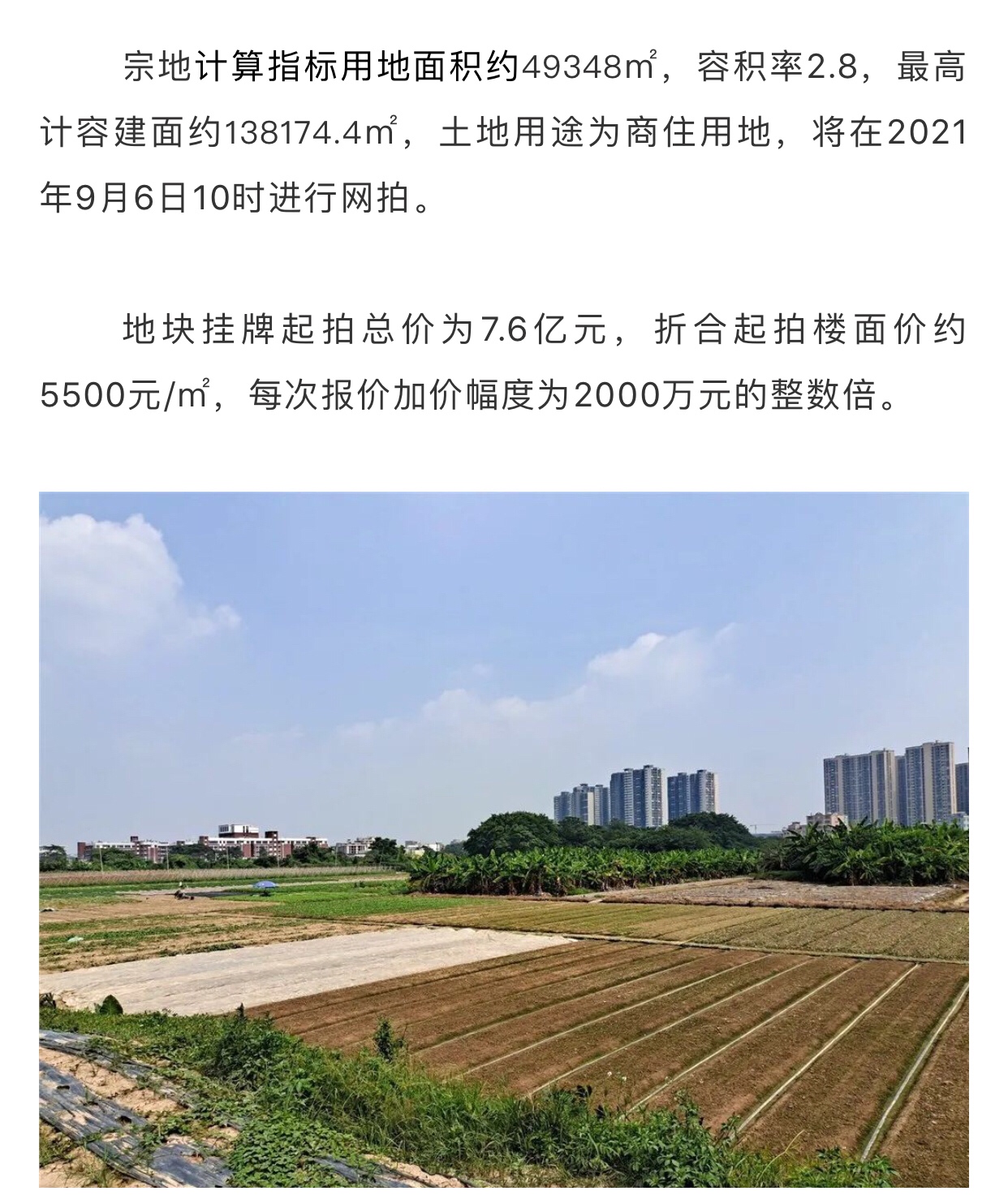Open the farmland photo in full view
1008x1204 pixels.
(503, 844)
